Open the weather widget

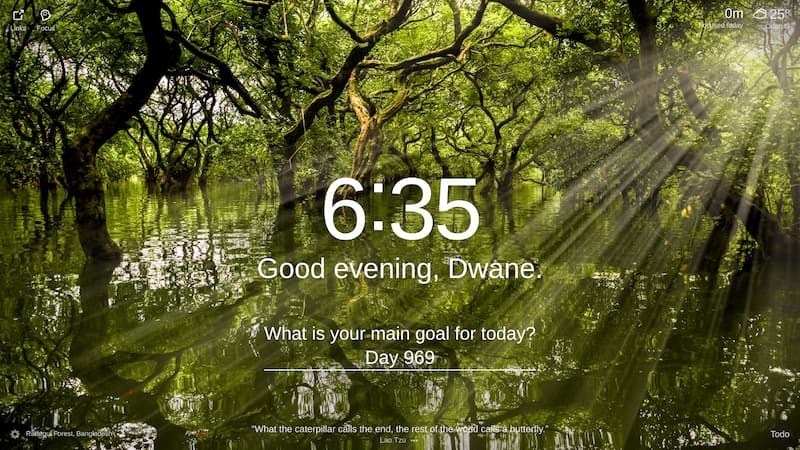(x=772, y=17)
